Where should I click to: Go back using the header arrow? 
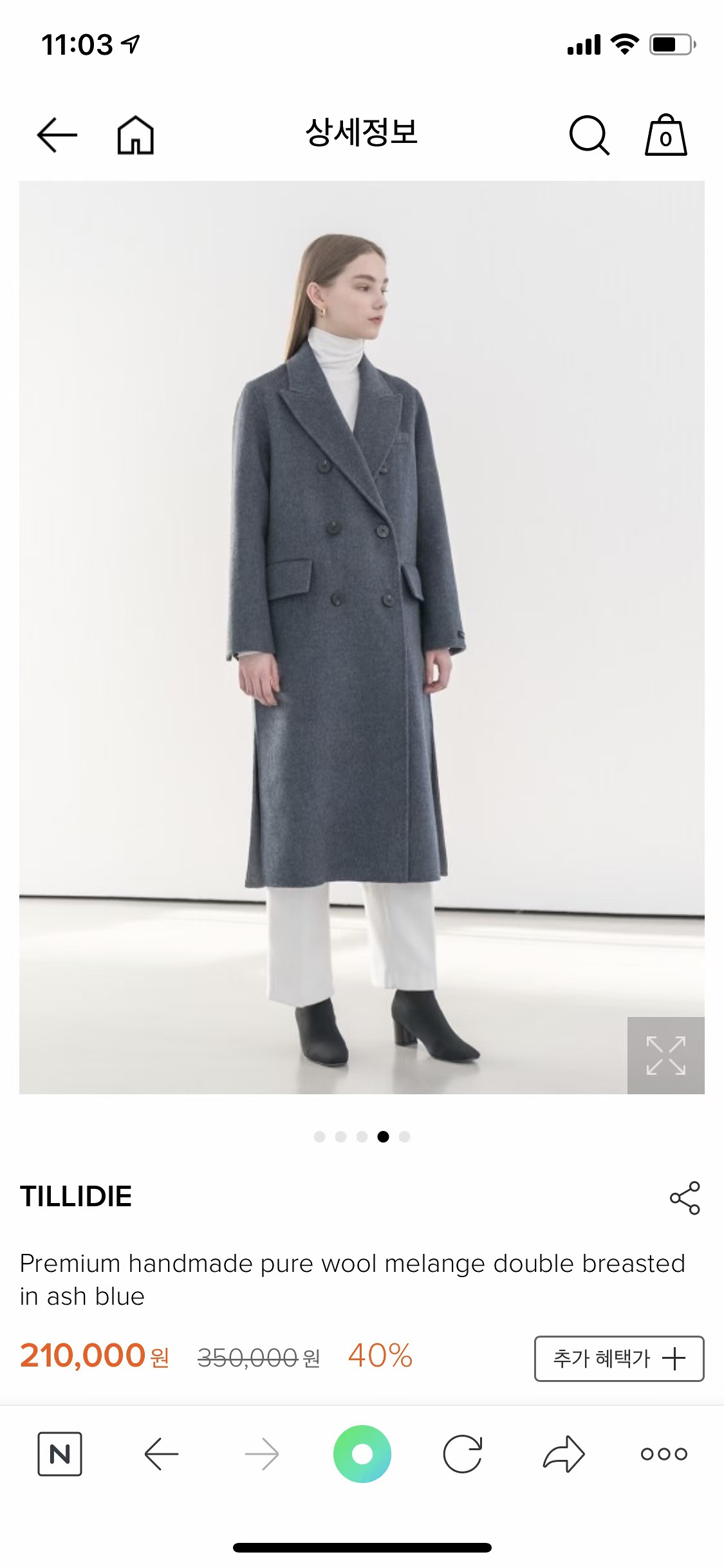coord(57,135)
